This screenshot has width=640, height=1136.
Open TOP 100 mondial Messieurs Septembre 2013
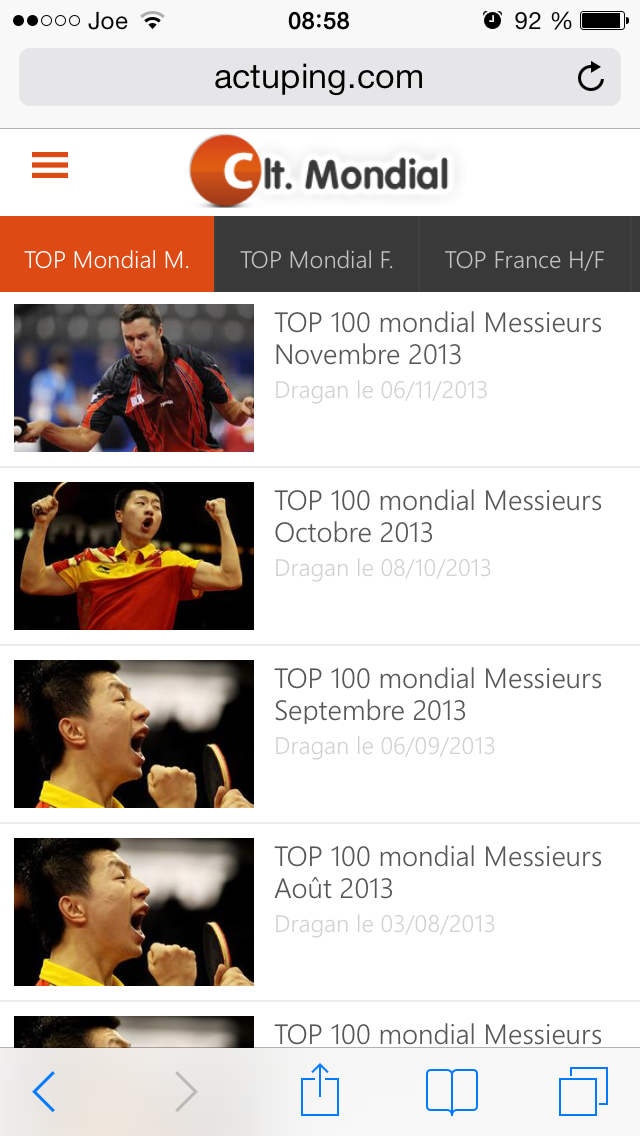(x=320, y=735)
